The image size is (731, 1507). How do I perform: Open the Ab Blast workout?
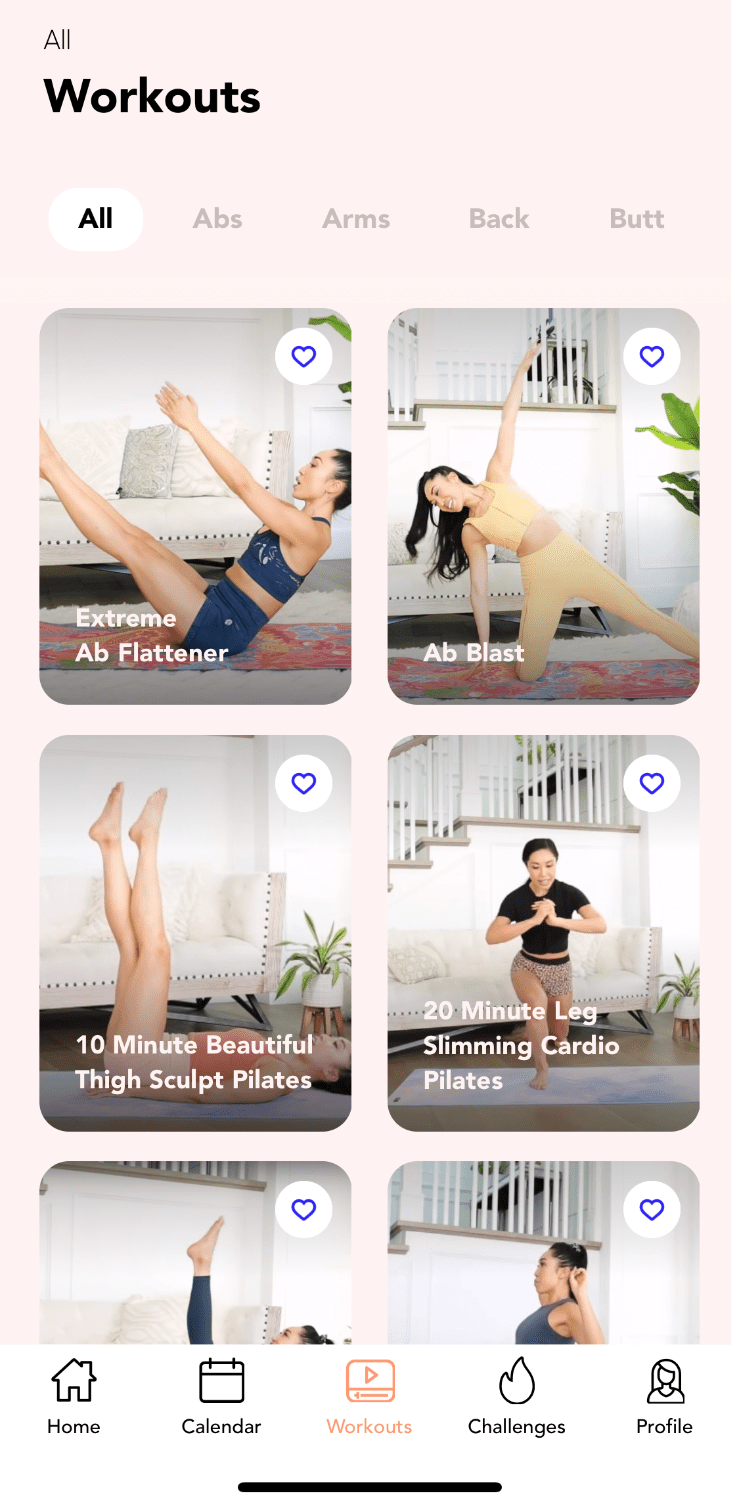[543, 506]
